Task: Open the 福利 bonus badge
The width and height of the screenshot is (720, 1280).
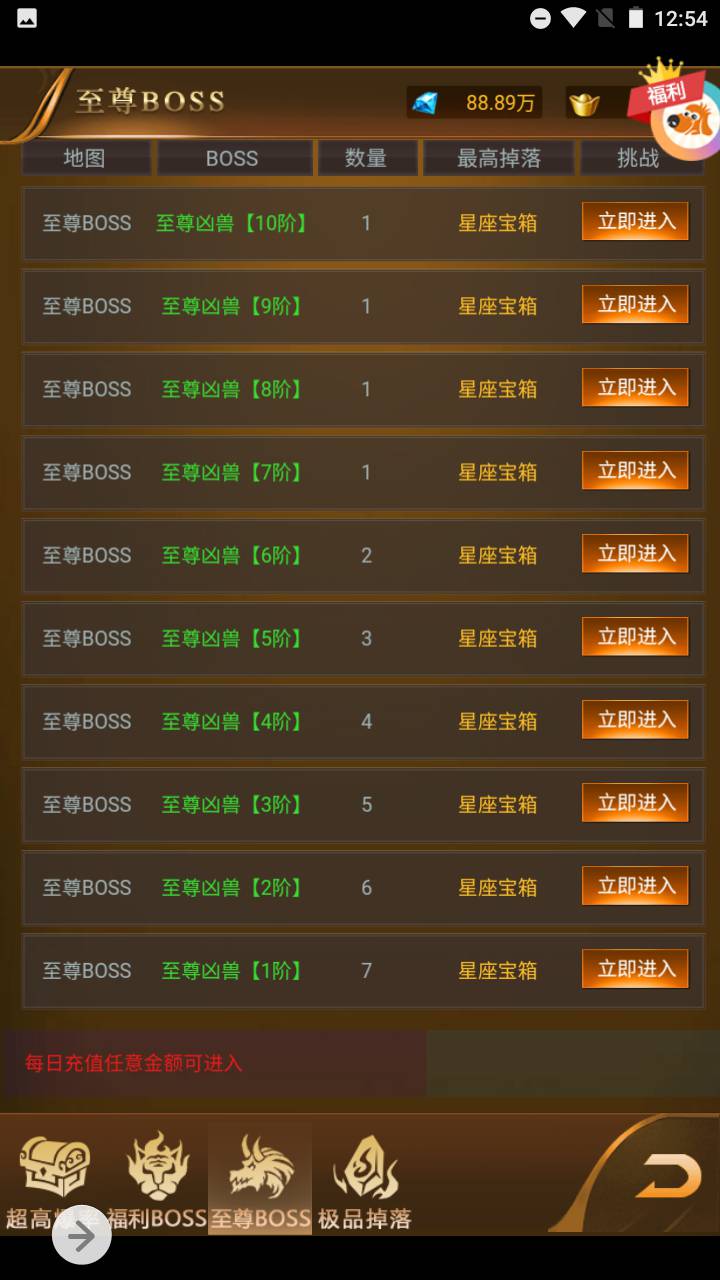Action: (x=683, y=112)
